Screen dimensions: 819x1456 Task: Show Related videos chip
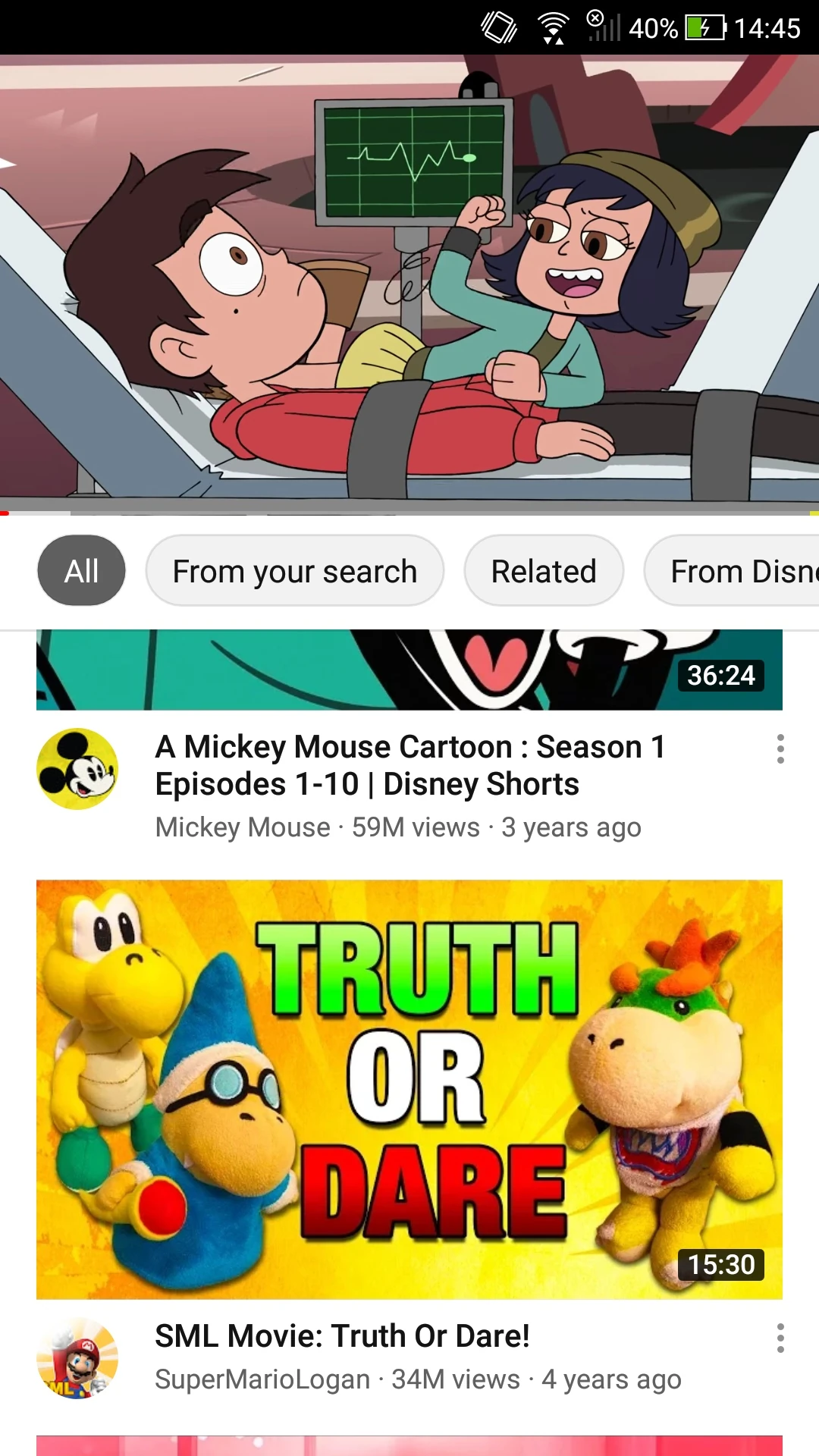pos(544,571)
